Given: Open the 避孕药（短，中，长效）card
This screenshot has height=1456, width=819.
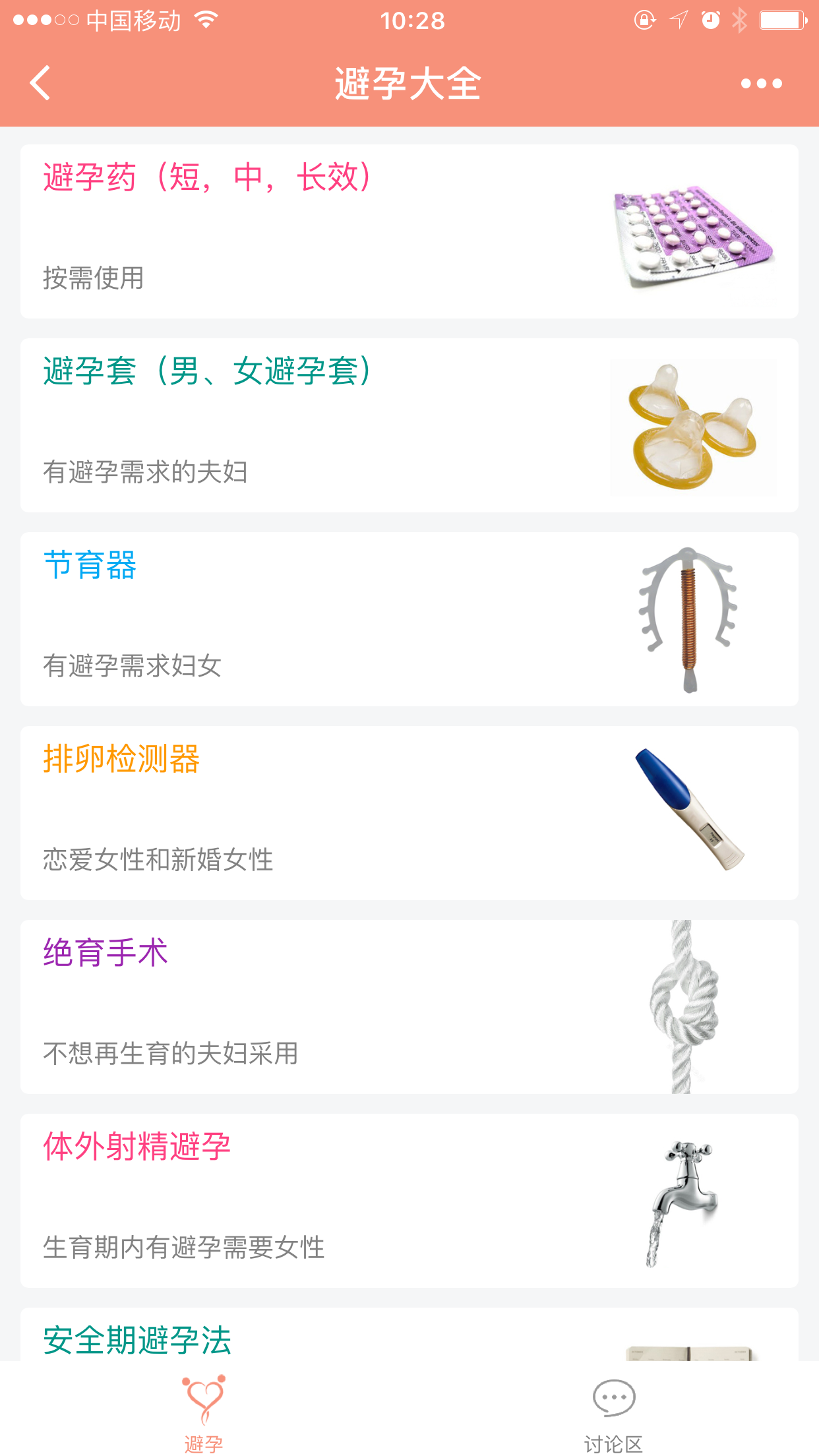Looking at the screenshot, I should coord(409,231).
